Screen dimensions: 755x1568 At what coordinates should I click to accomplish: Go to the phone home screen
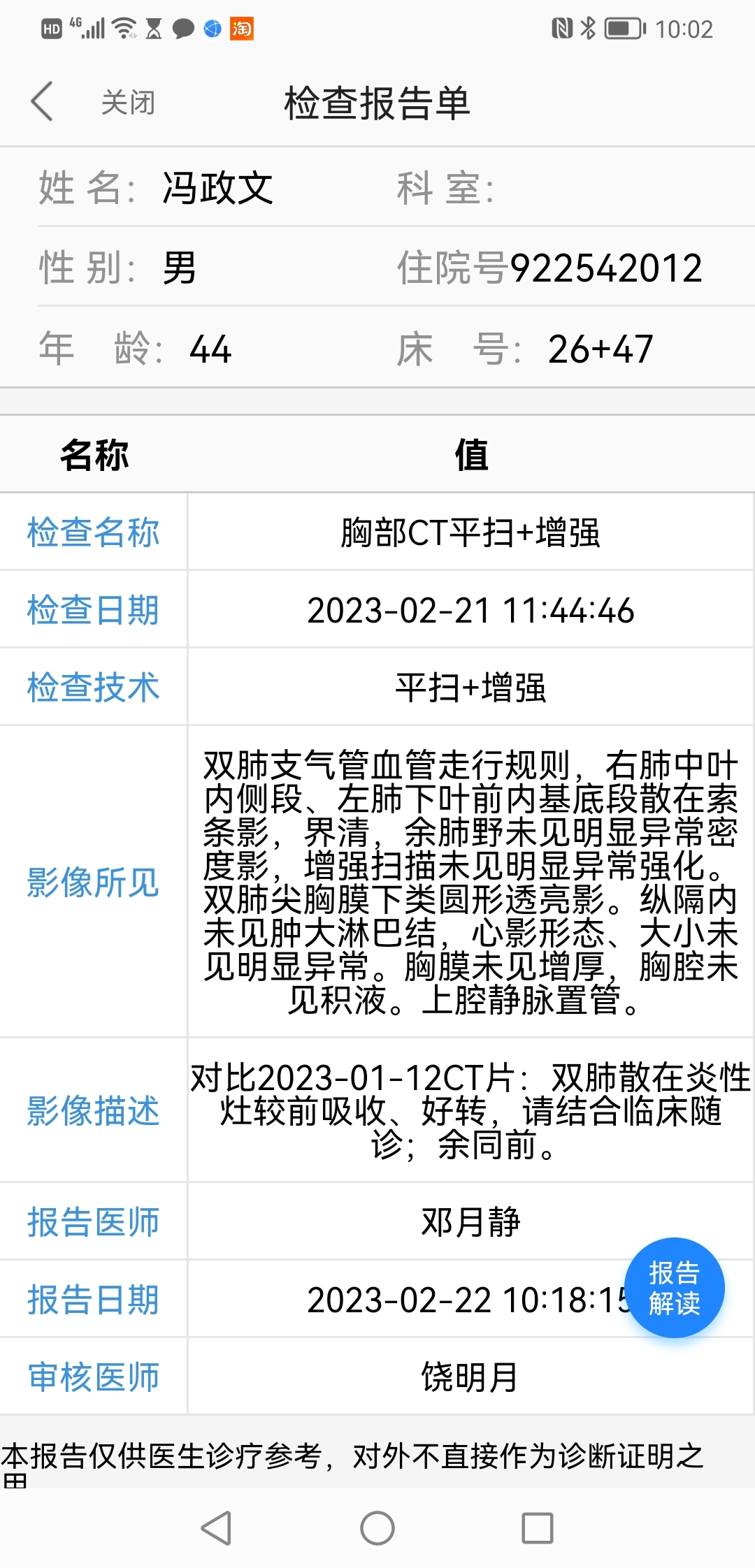(x=377, y=1527)
